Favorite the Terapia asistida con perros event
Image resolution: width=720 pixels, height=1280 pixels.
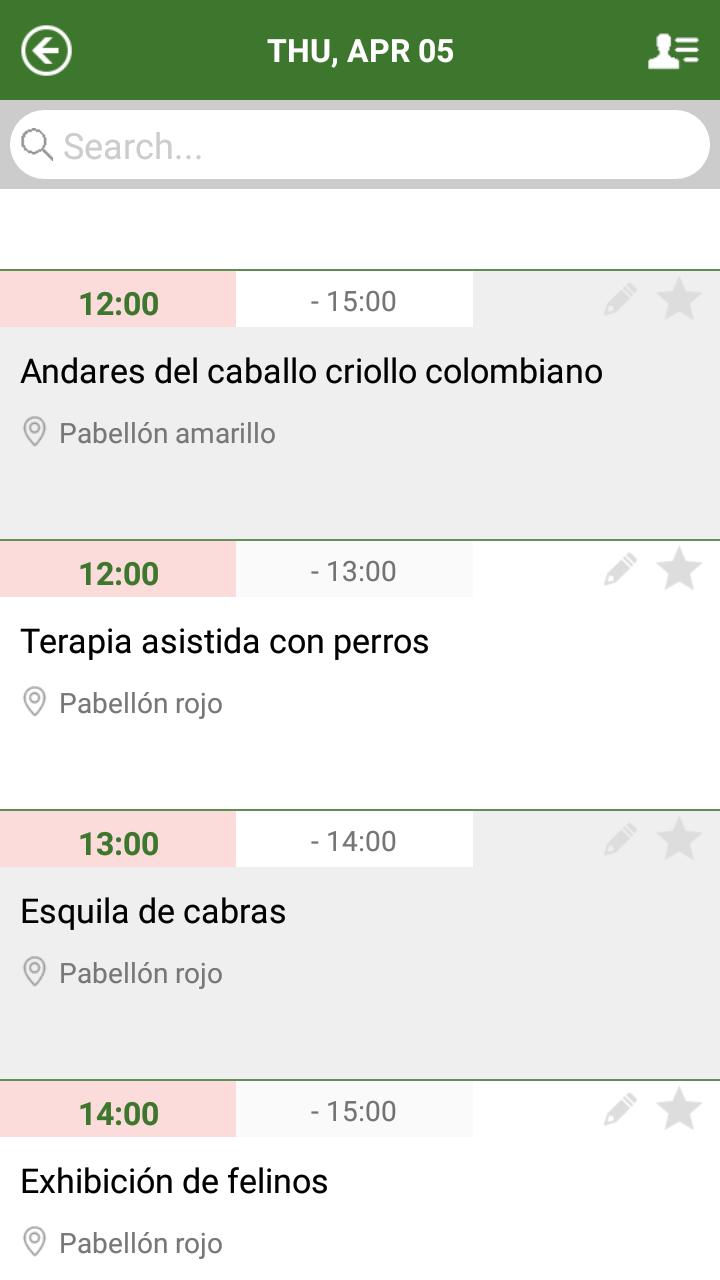(x=679, y=570)
